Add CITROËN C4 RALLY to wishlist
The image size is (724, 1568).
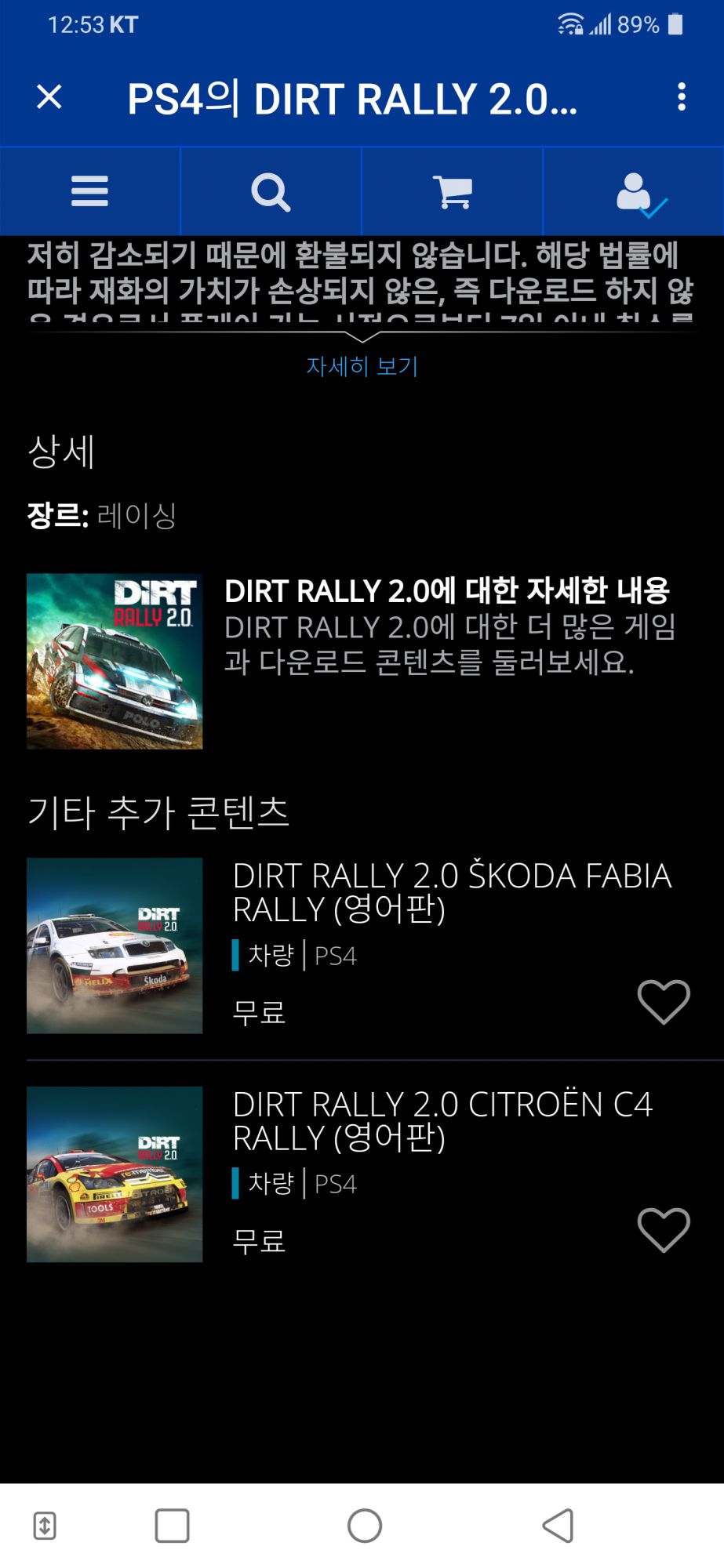664,1229
